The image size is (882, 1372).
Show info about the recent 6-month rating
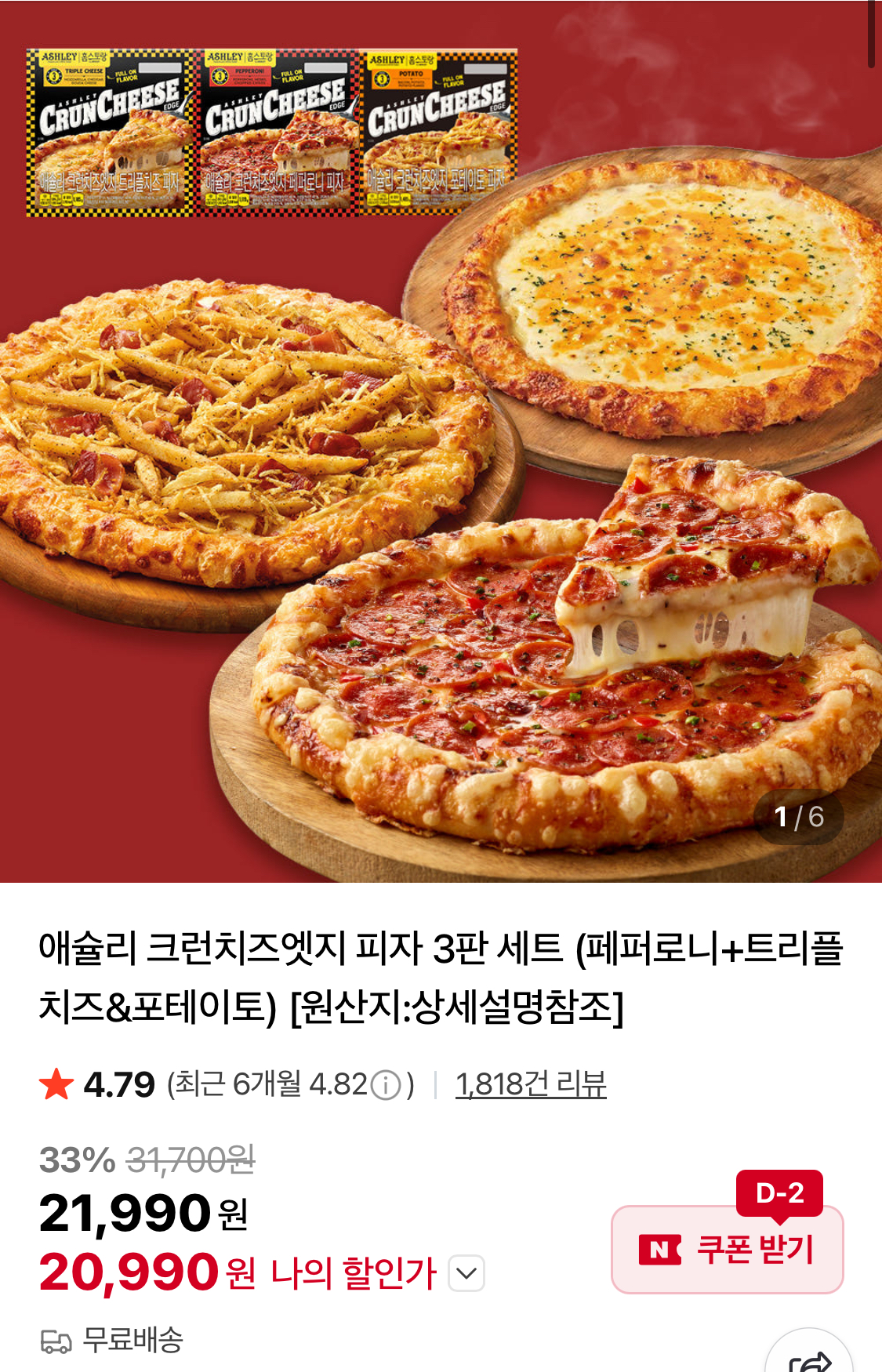pos(385,1086)
